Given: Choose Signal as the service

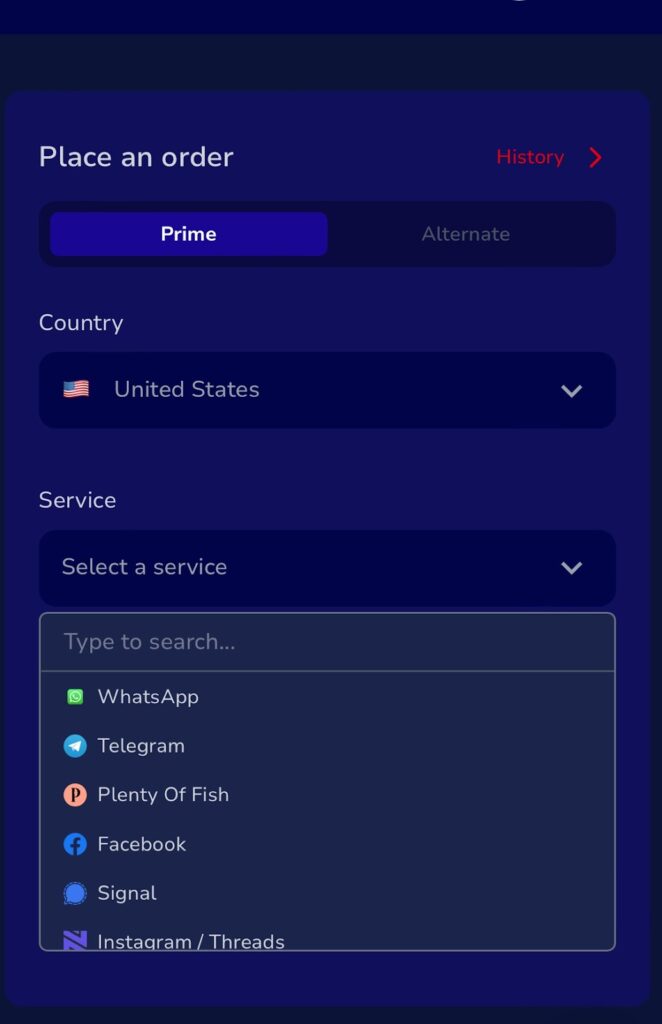Looking at the screenshot, I should click(127, 893).
